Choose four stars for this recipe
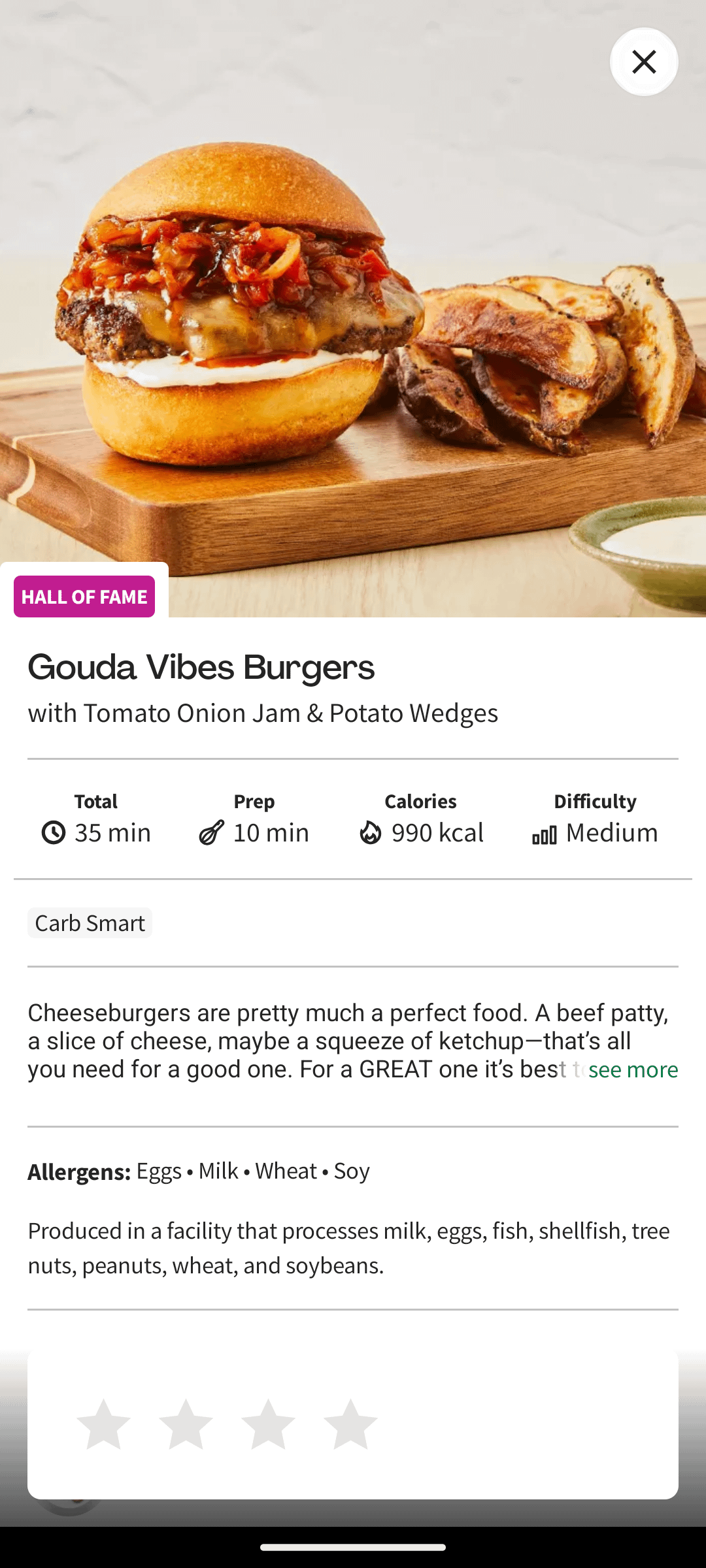The height and width of the screenshot is (1568, 706). [x=350, y=1424]
